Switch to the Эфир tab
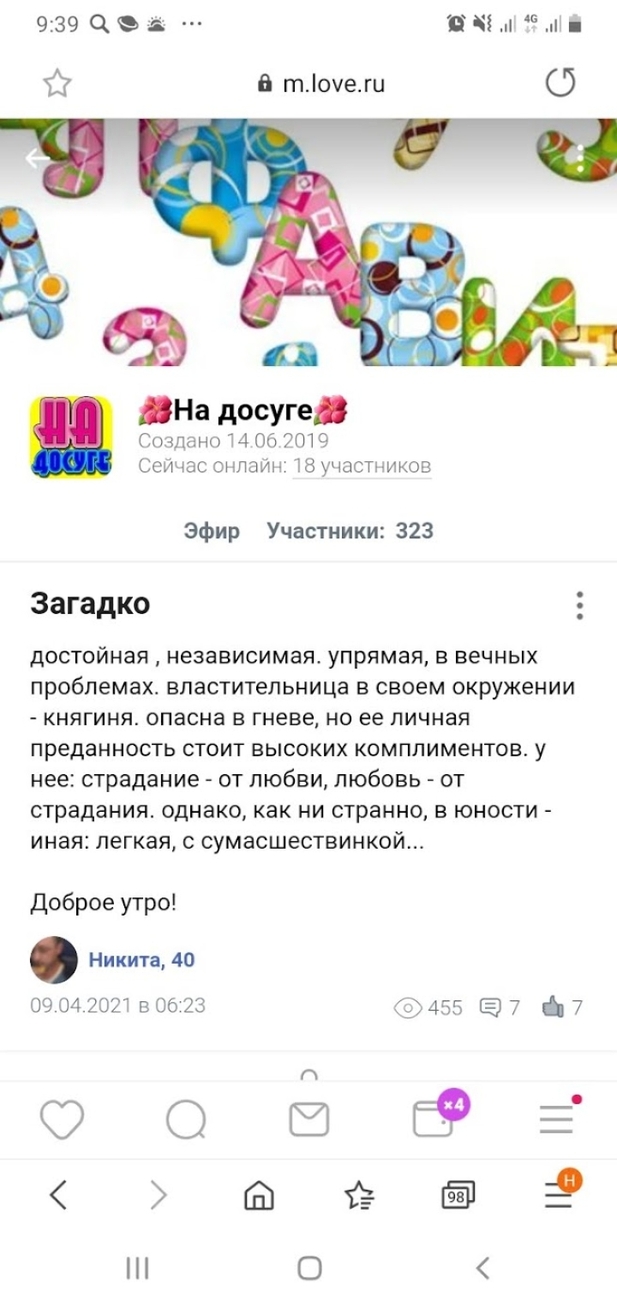The width and height of the screenshot is (617, 1303). coord(211,531)
